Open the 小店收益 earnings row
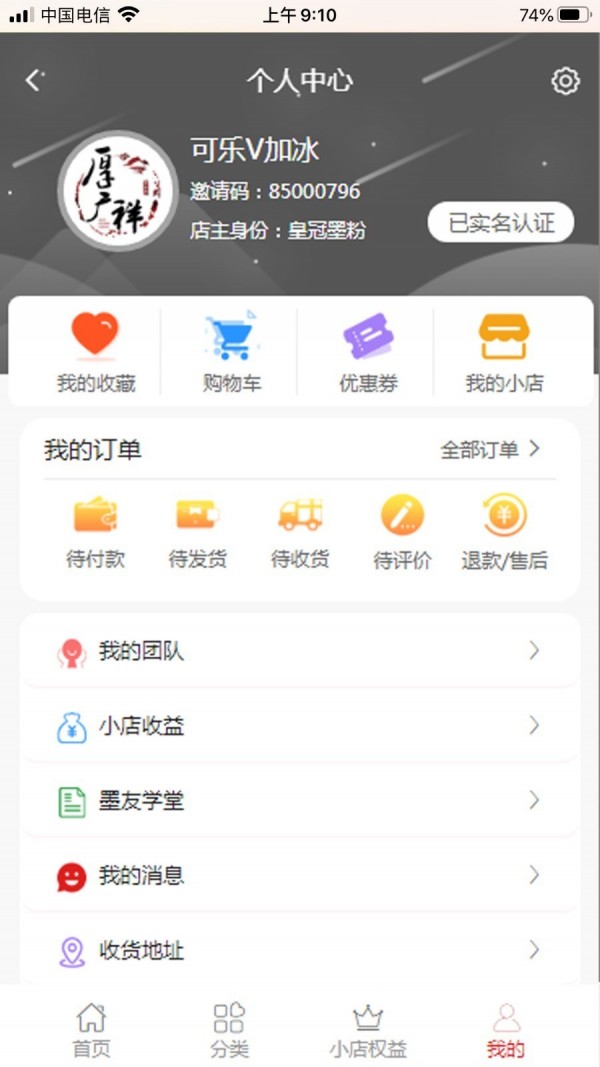This screenshot has width=600, height=1067. 300,726
